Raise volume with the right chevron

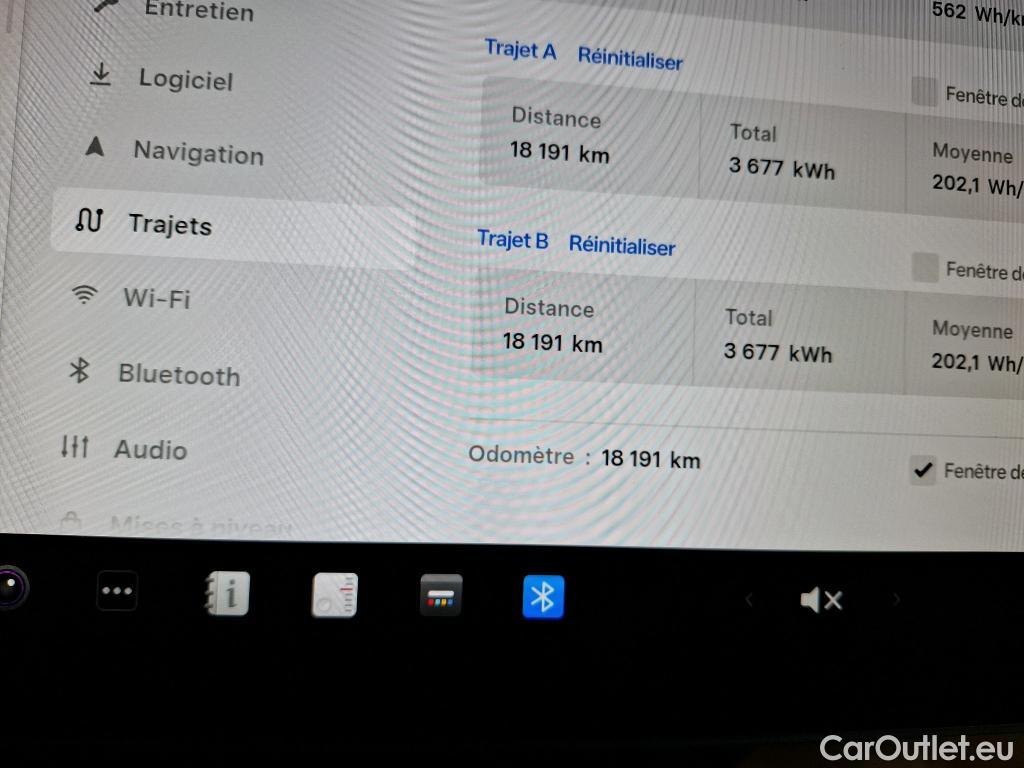point(896,600)
